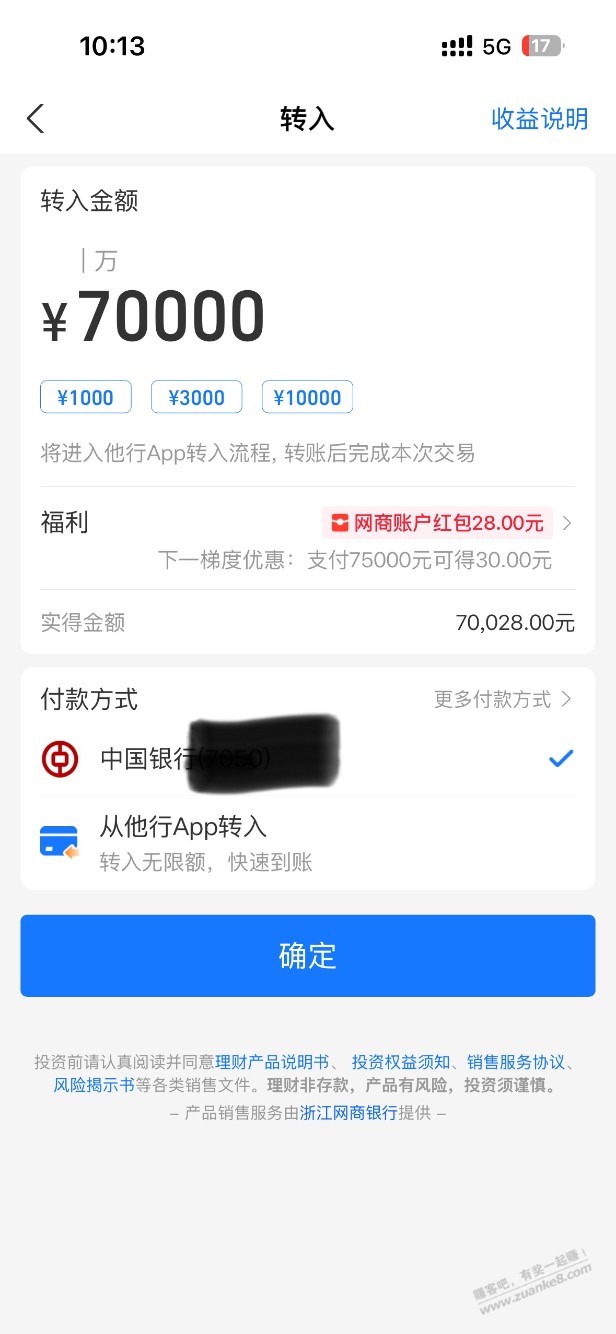616x1334 pixels.
Task: Choose 从他行App转入 payment option
Action: tap(300, 842)
